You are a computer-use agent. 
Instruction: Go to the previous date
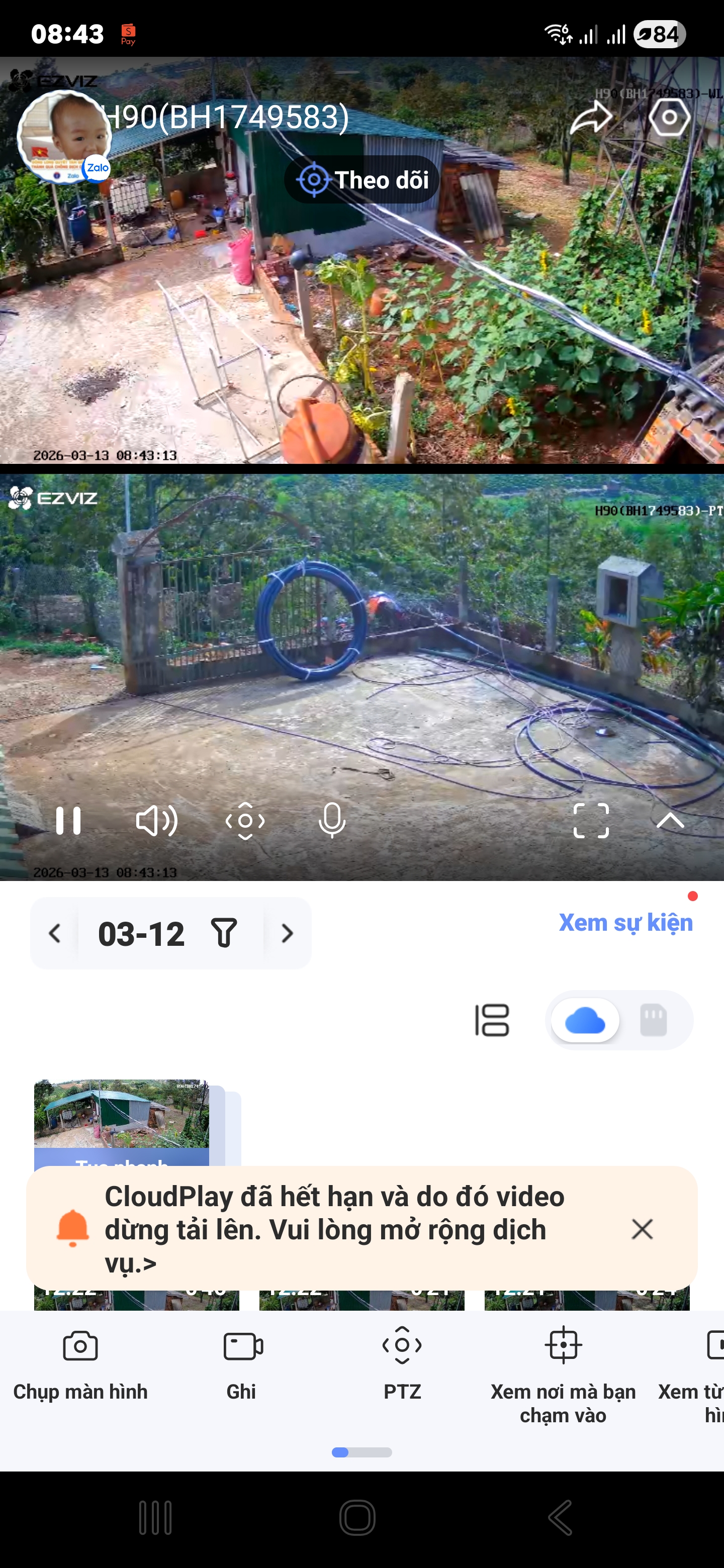55,933
